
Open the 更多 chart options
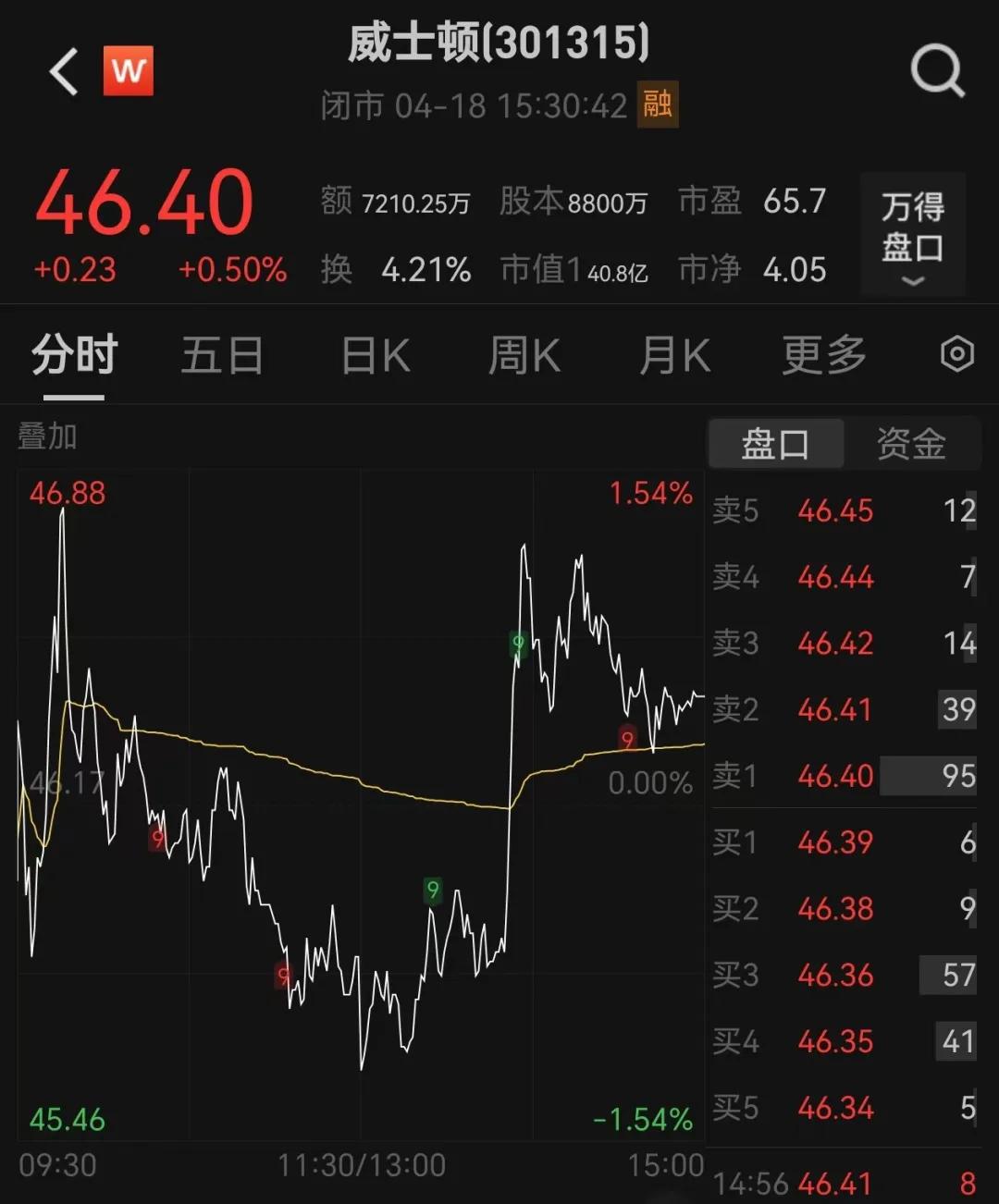click(824, 355)
